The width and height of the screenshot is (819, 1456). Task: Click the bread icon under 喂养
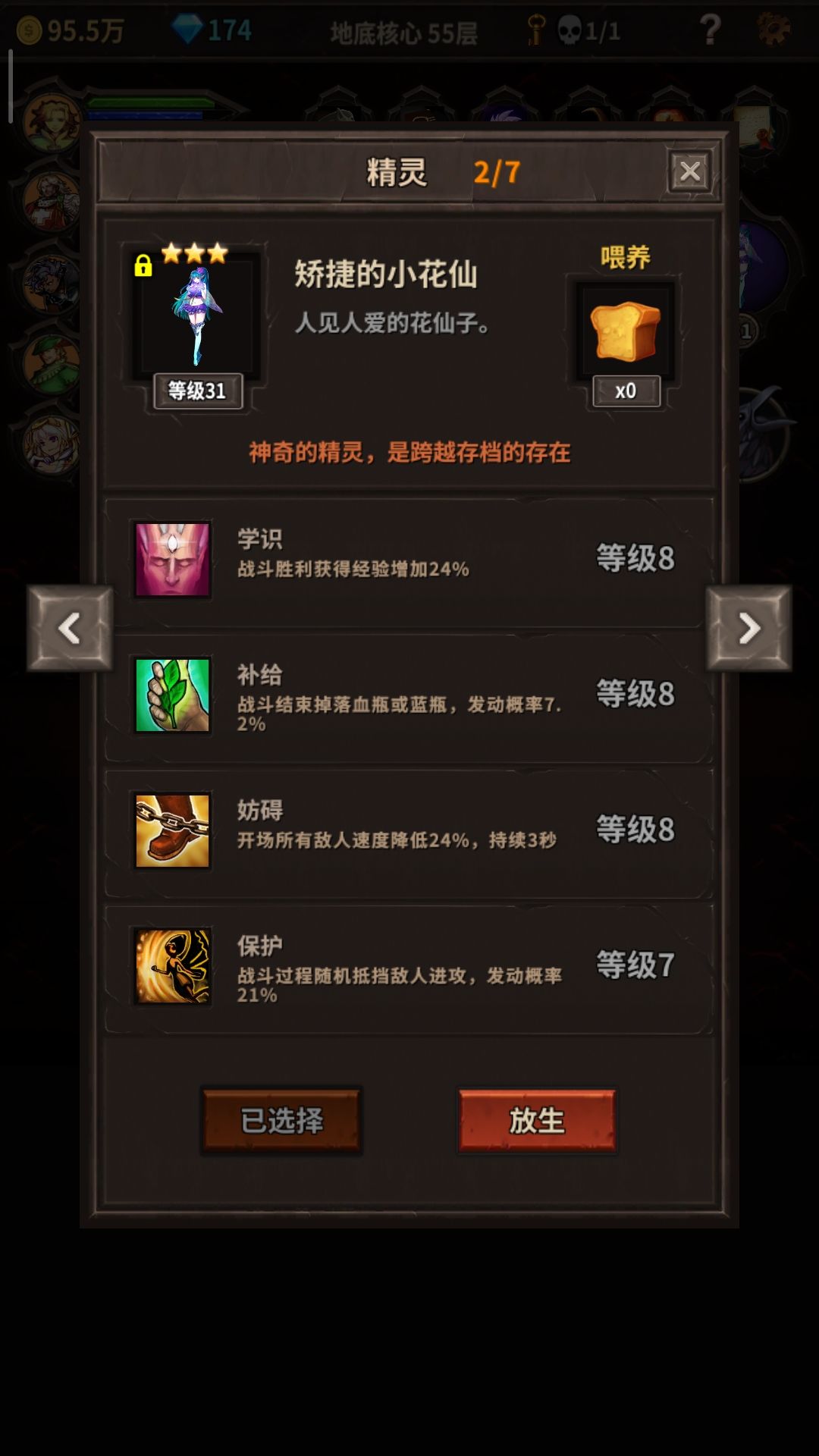[625, 330]
